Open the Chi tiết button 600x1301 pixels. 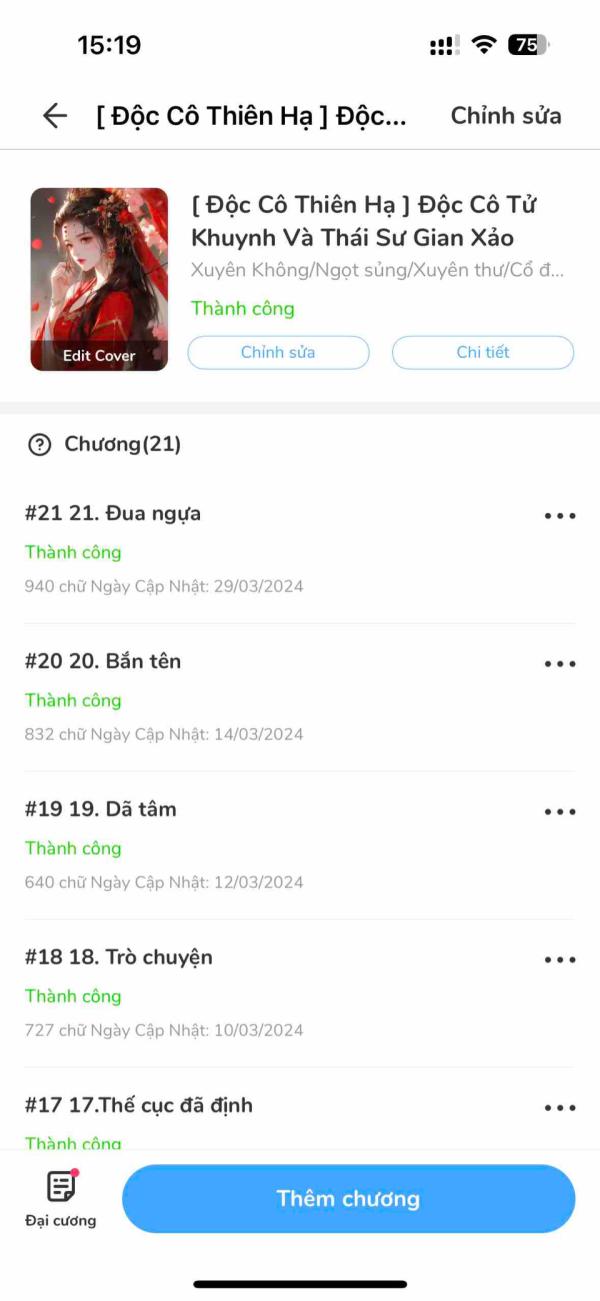pos(483,352)
